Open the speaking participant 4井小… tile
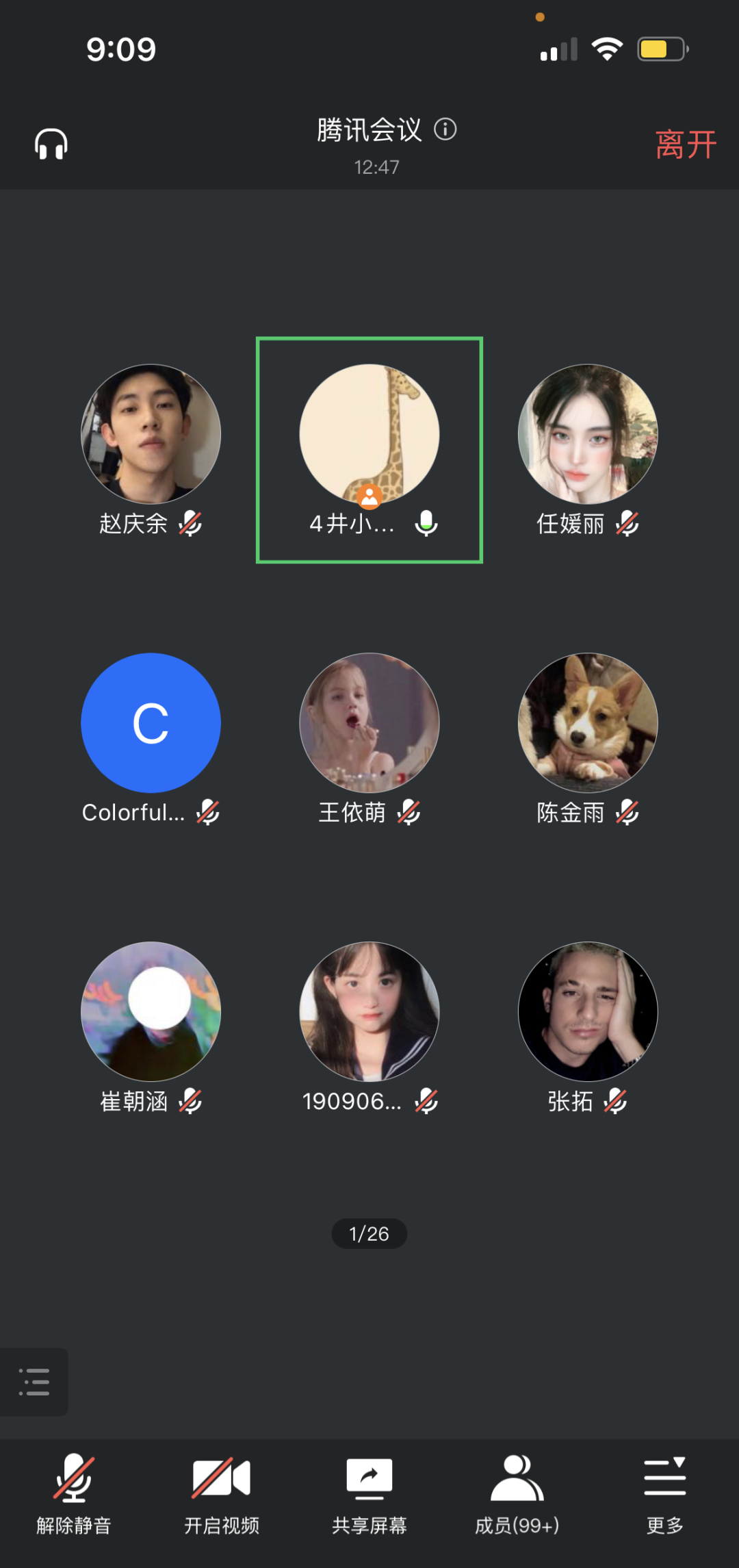Screen dimensions: 739x1568 [x=369, y=434]
